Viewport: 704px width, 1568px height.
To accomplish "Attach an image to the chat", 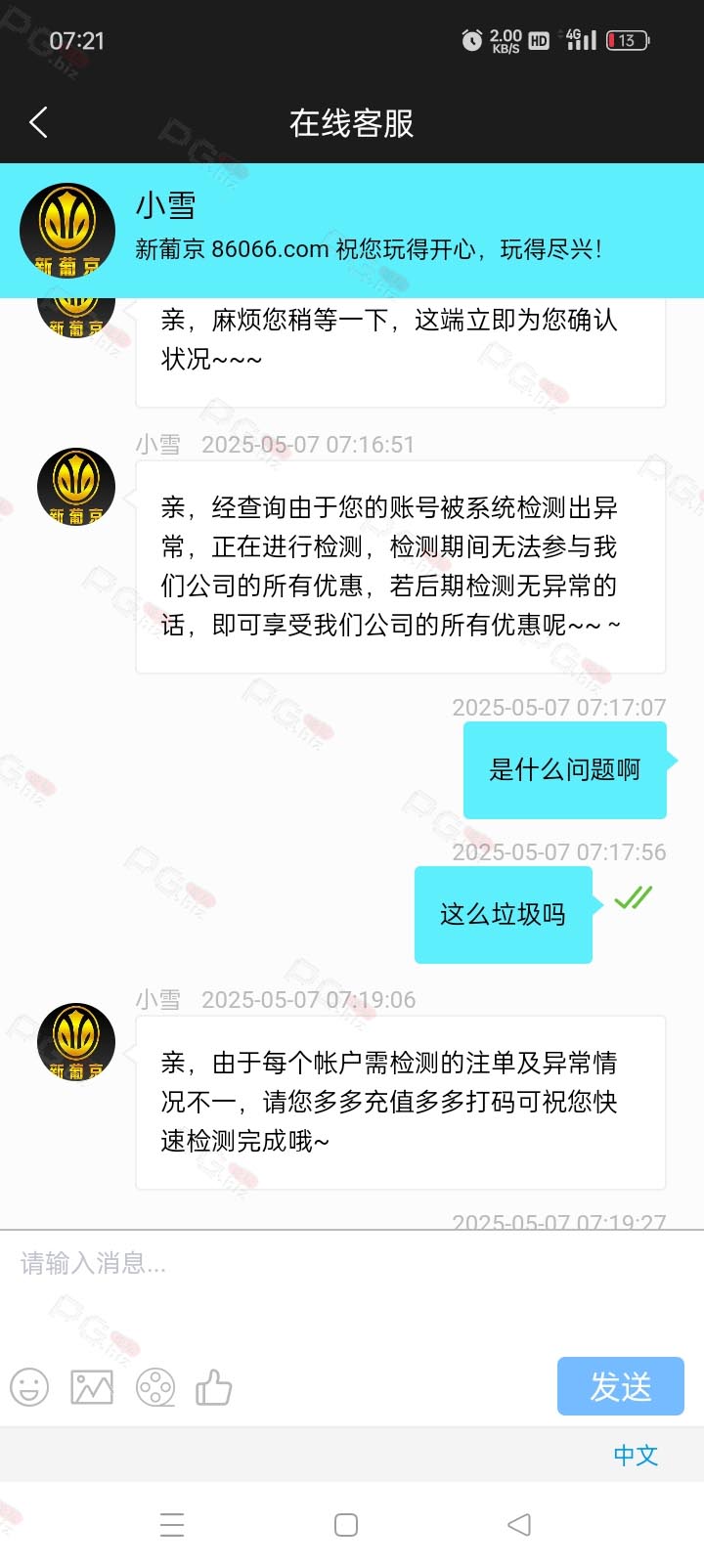I will [92, 1387].
